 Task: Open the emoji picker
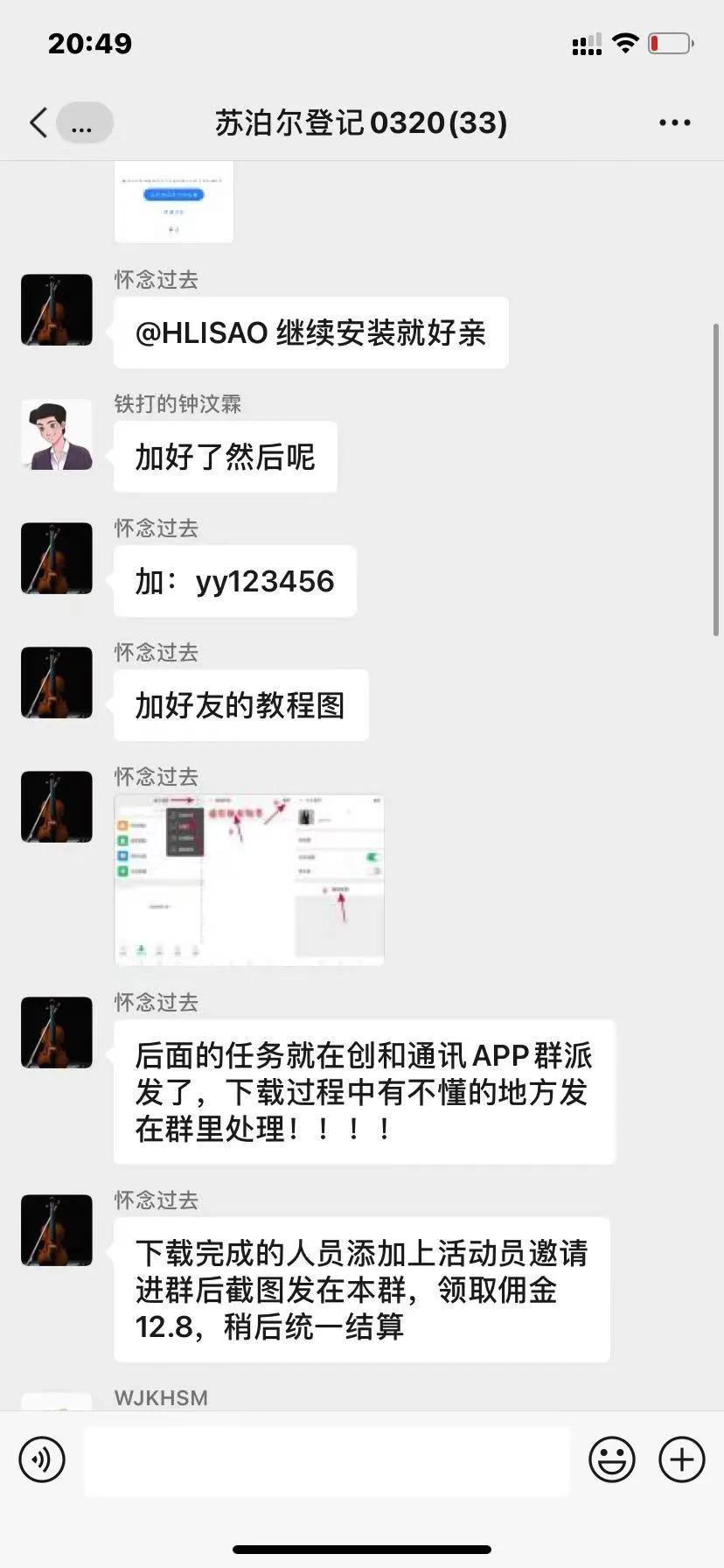tap(613, 1459)
